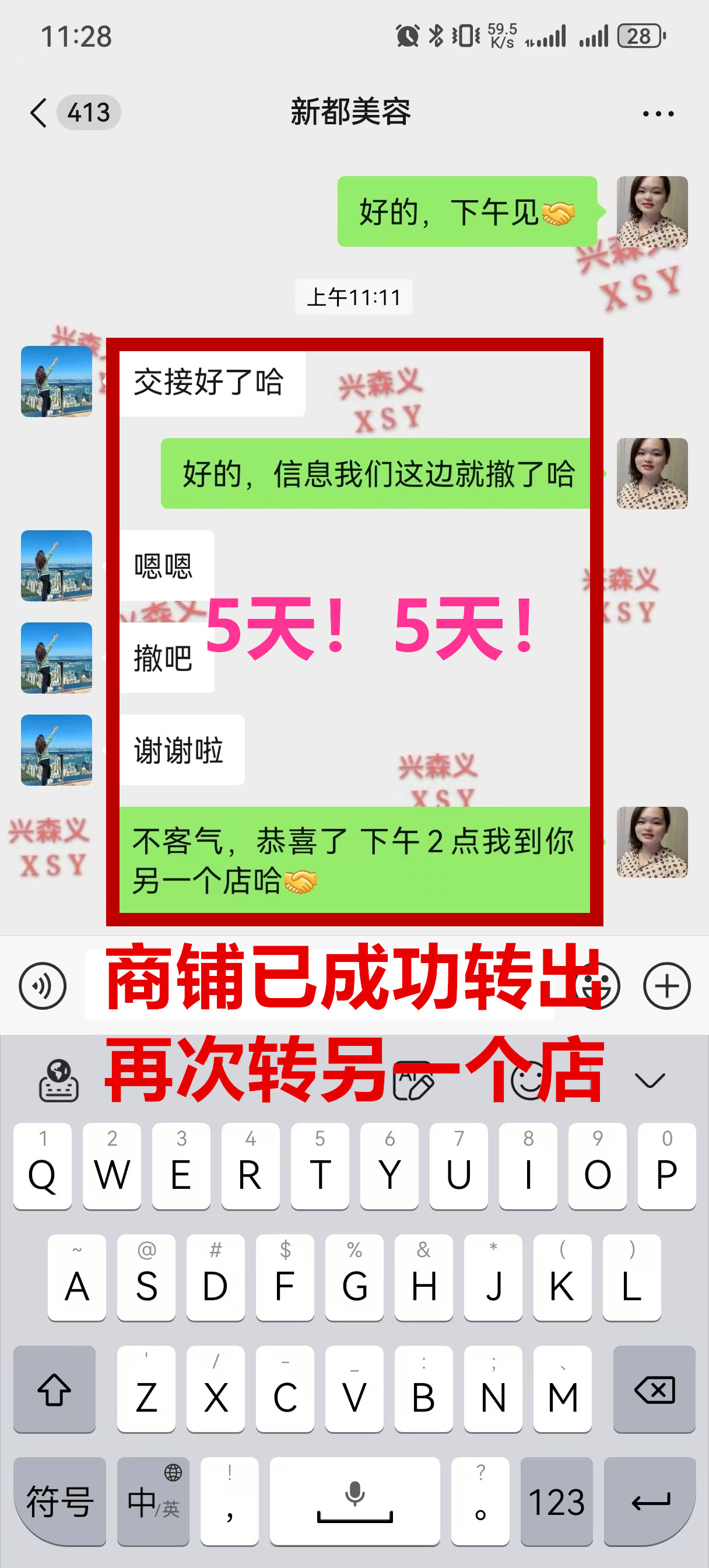Go back to the chat list
The image size is (709, 1568).
[39, 113]
